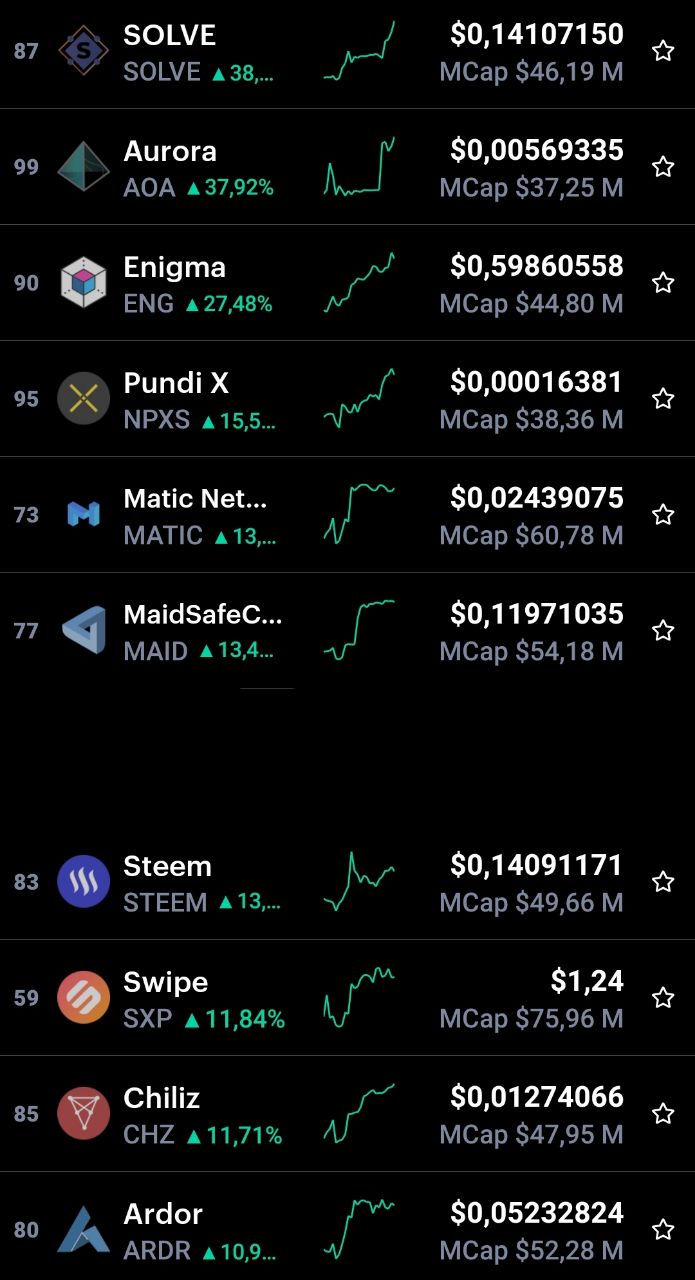
Task: Open MaidSafeCoin MAID details
Action: (347, 631)
